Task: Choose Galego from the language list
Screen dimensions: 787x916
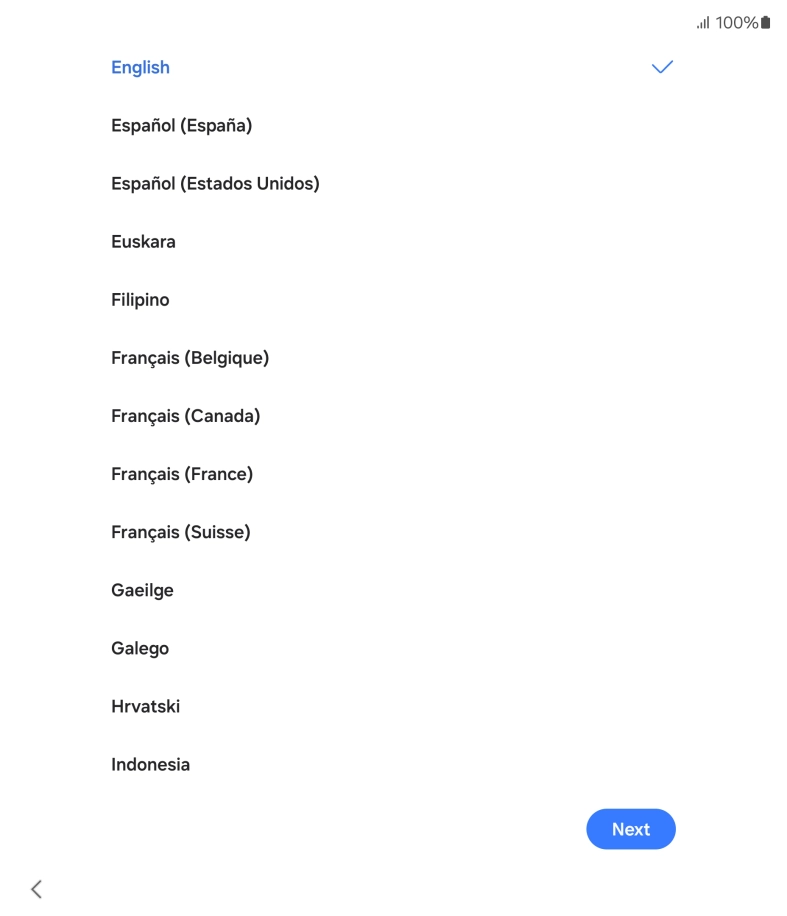Action: (x=140, y=648)
